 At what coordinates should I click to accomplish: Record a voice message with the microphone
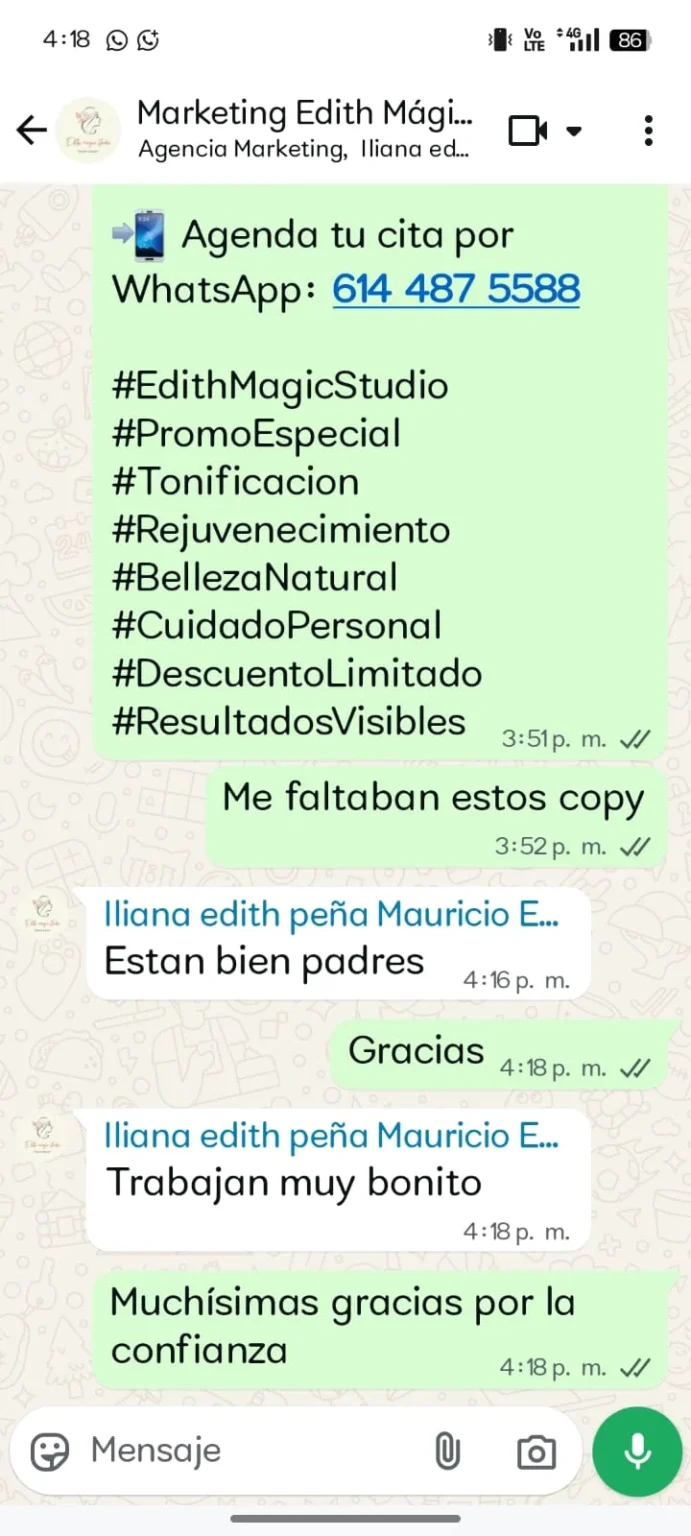pos(637,1451)
